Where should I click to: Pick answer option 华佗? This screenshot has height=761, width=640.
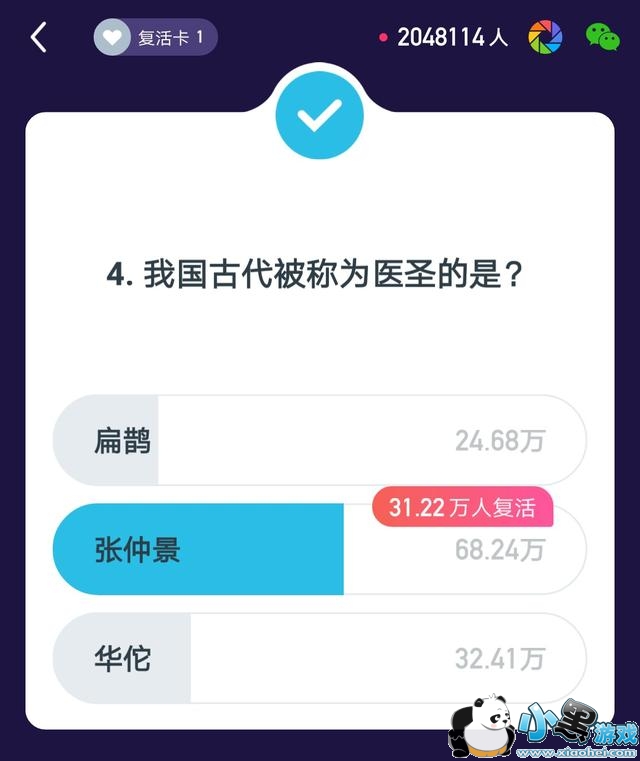click(318, 658)
